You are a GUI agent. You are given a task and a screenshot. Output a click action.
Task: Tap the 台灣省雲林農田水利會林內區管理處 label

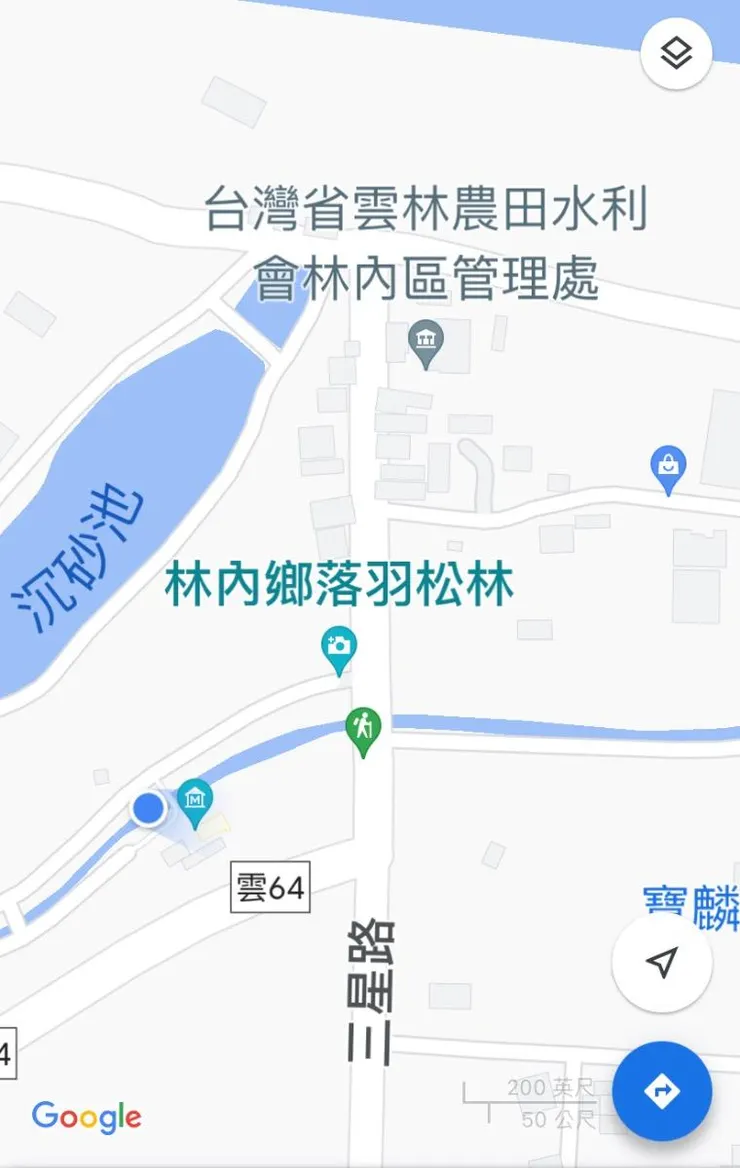click(x=420, y=243)
